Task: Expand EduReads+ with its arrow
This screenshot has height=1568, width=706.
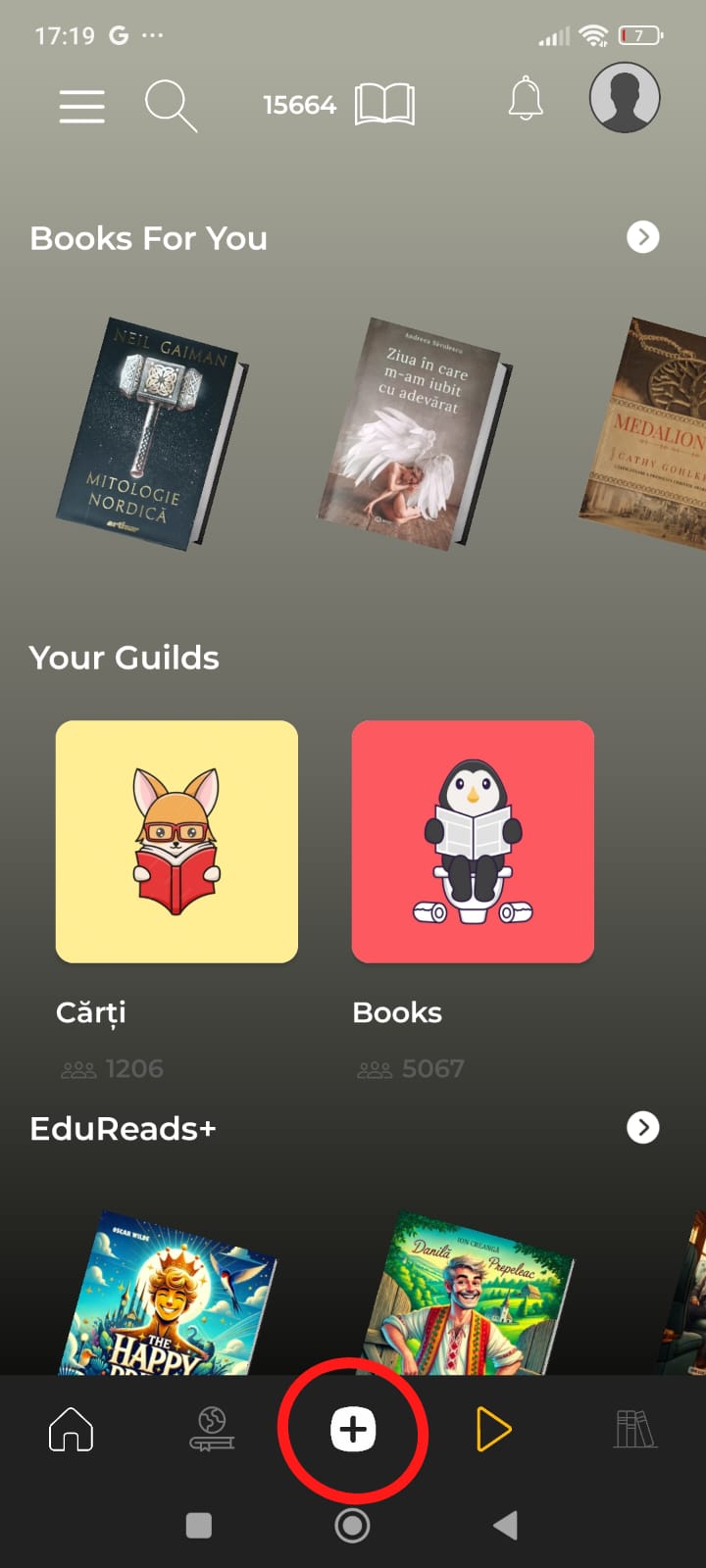Action: pos(643,1128)
